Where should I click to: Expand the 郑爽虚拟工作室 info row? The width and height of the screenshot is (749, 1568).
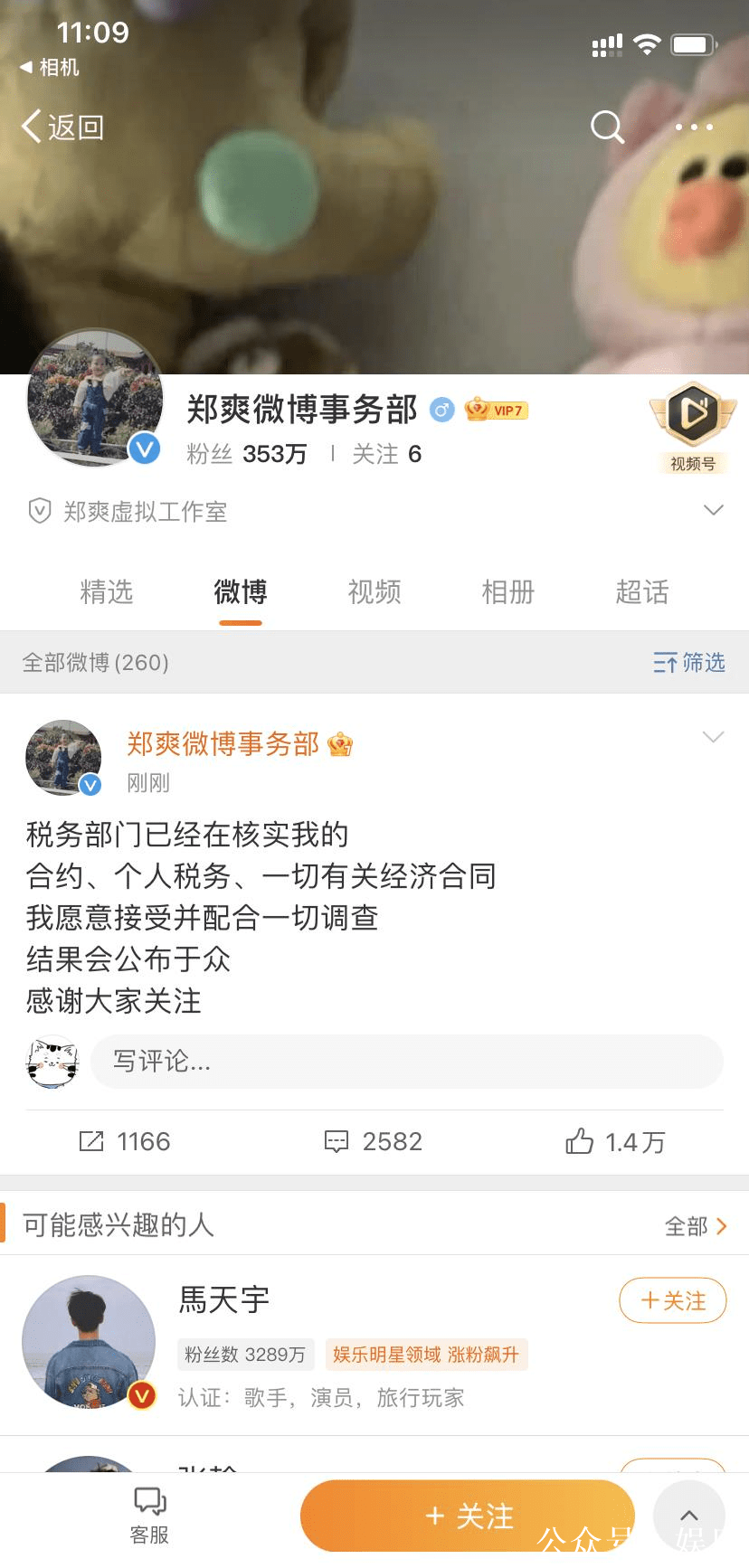click(374, 511)
